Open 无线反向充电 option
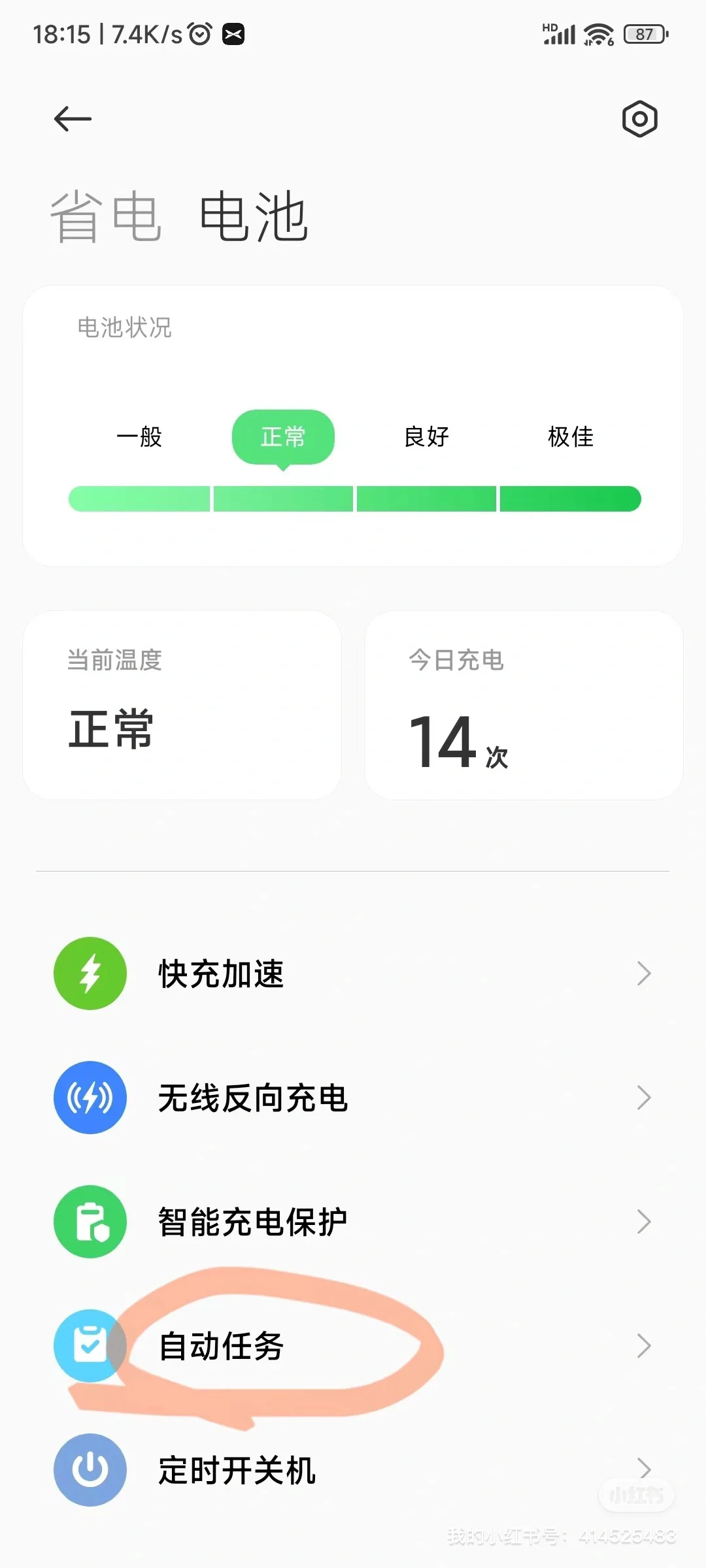Screen dimensions: 706x1568 point(353,1098)
